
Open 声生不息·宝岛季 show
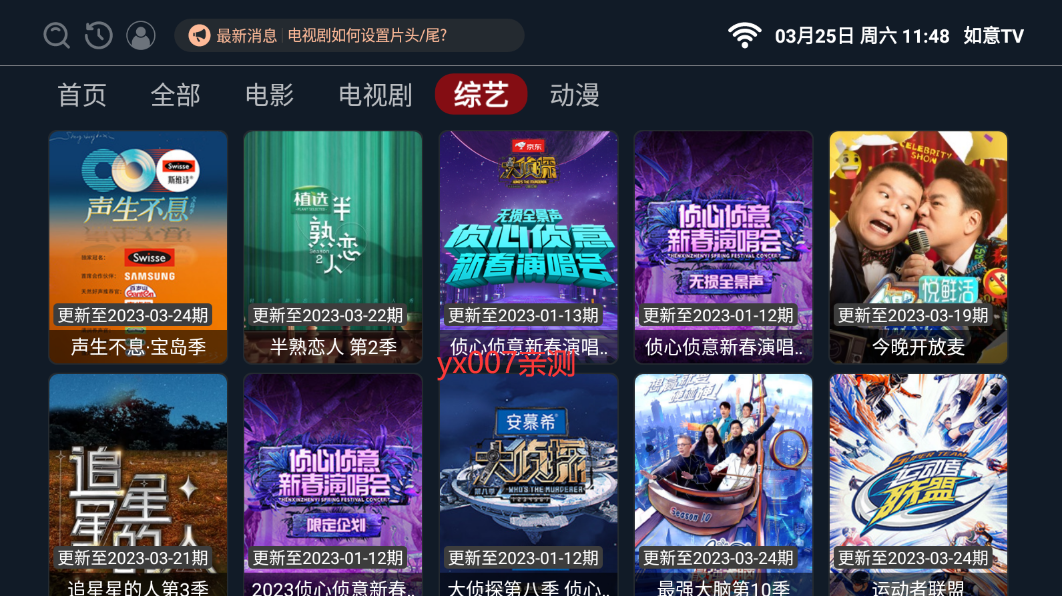click(138, 247)
